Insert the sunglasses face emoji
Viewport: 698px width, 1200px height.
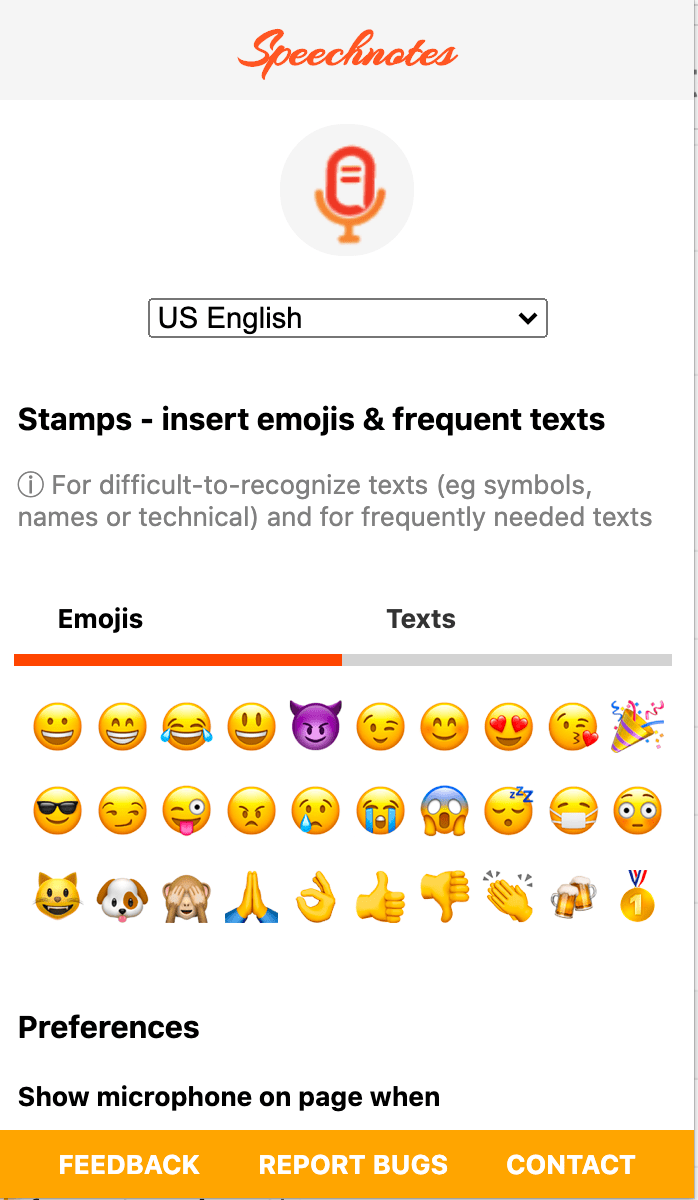57,811
